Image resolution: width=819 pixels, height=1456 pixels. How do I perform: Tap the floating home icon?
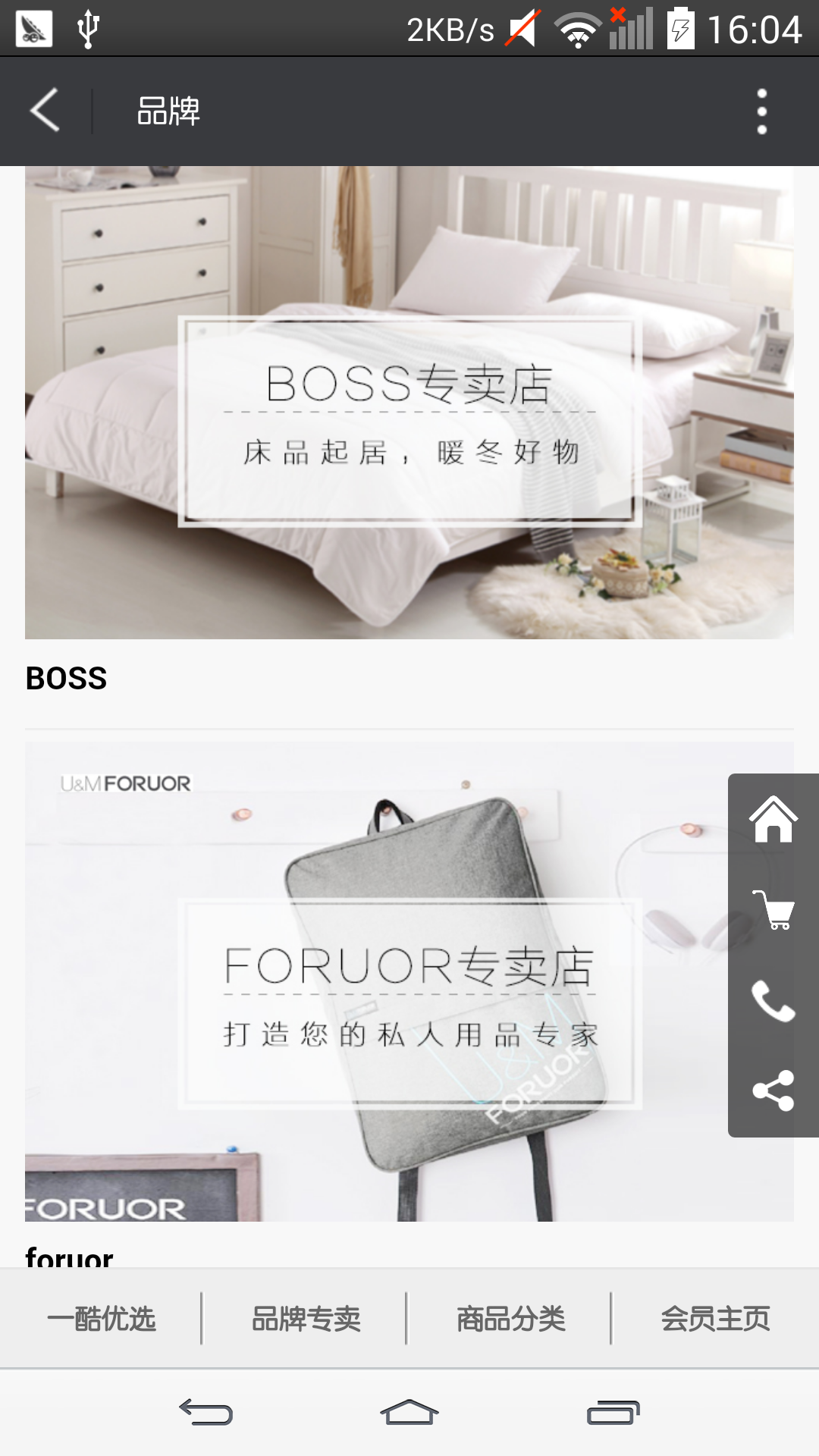[773, 820]
